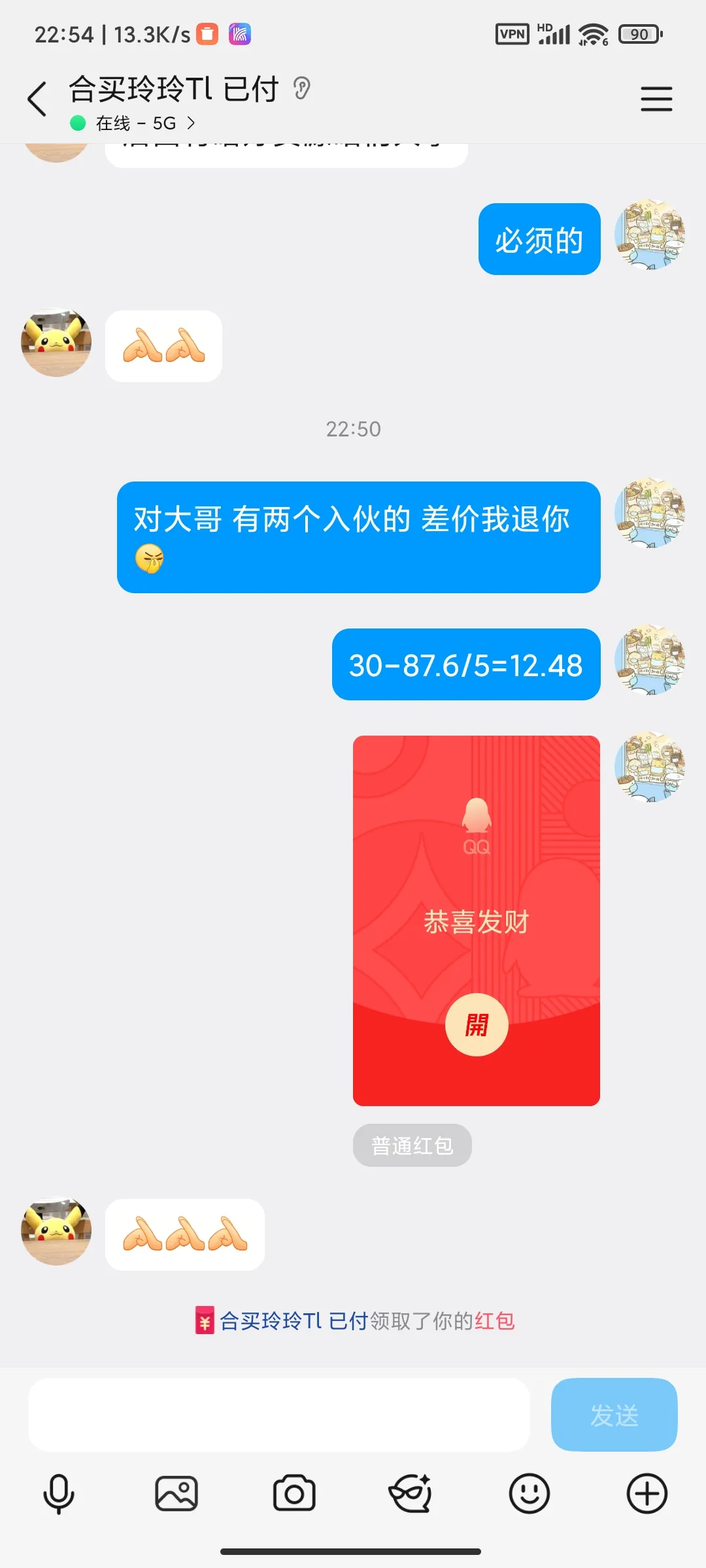This screenshot has height=1568, width=706.
Task: Focus the message input field
Action: coord(278,1415)
